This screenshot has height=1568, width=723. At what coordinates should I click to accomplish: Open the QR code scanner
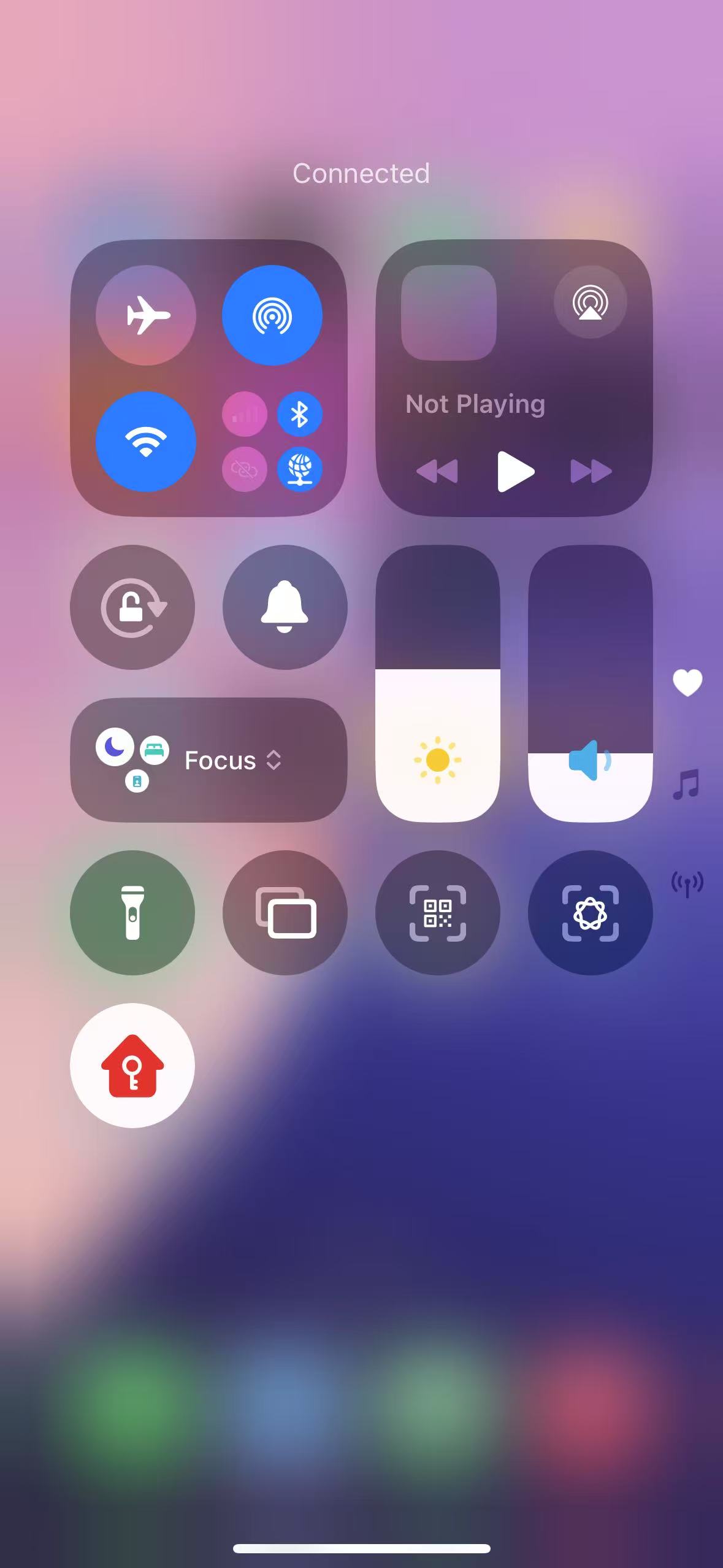(437, 912)
